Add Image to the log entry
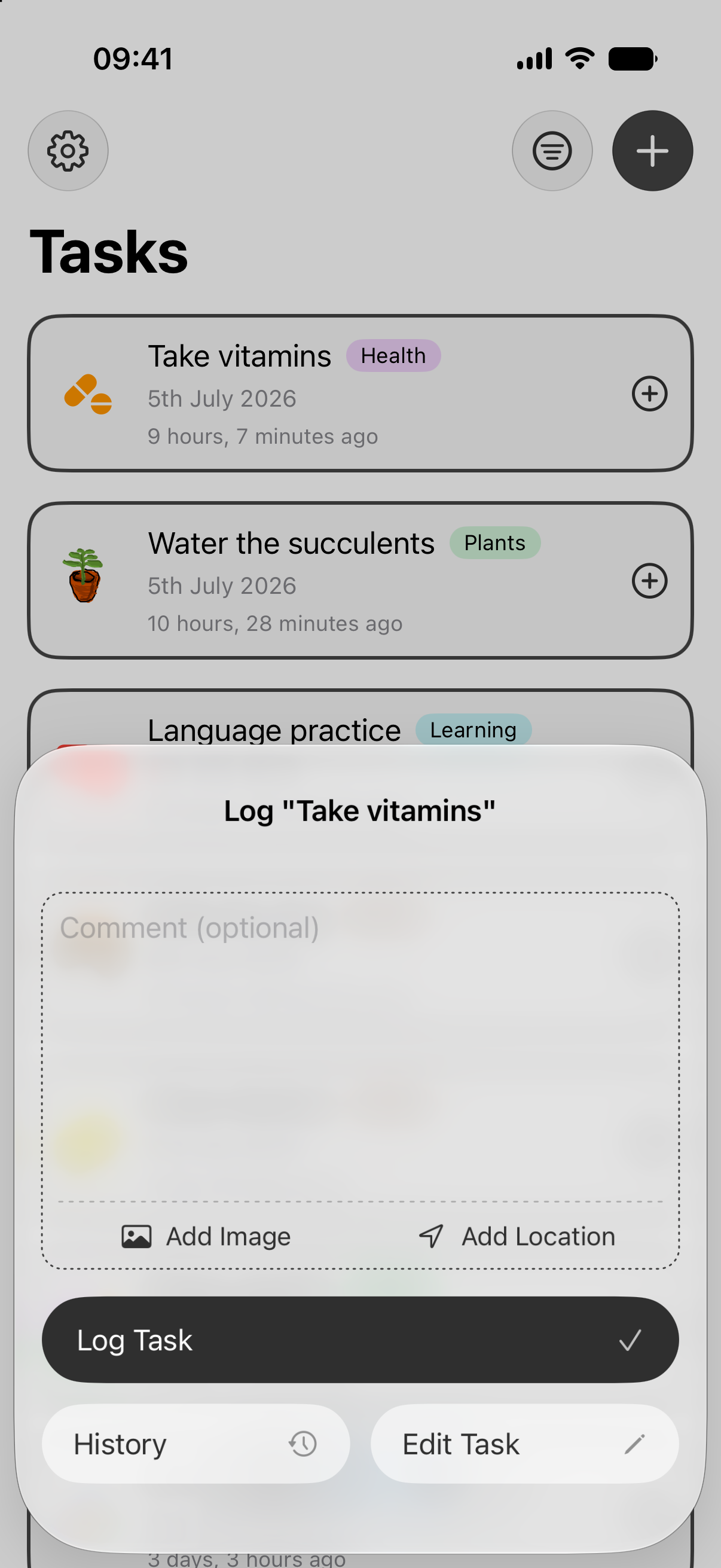 coord(206,1236)
